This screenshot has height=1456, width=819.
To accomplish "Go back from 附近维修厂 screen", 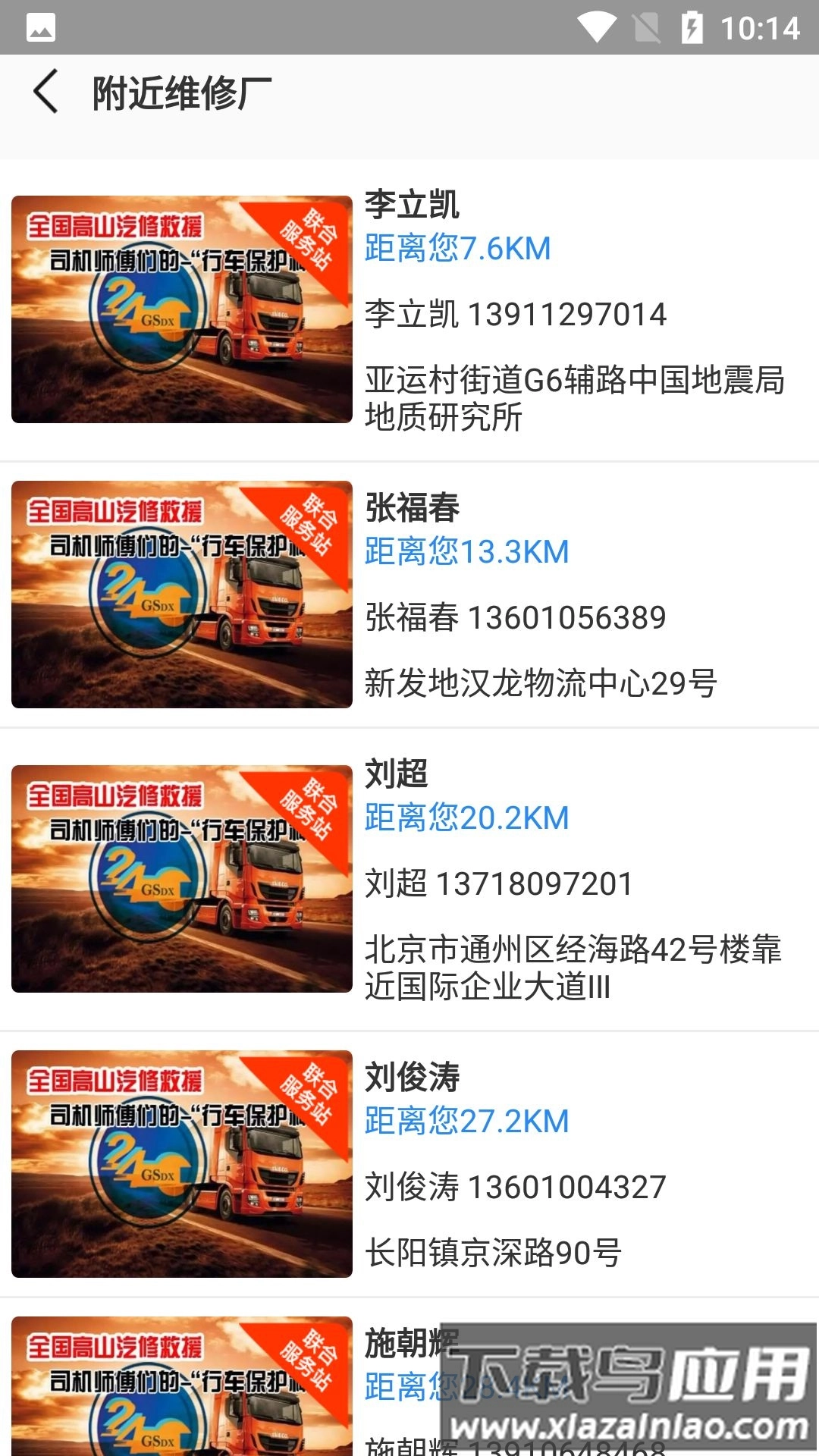I will (x=45, y=92).
